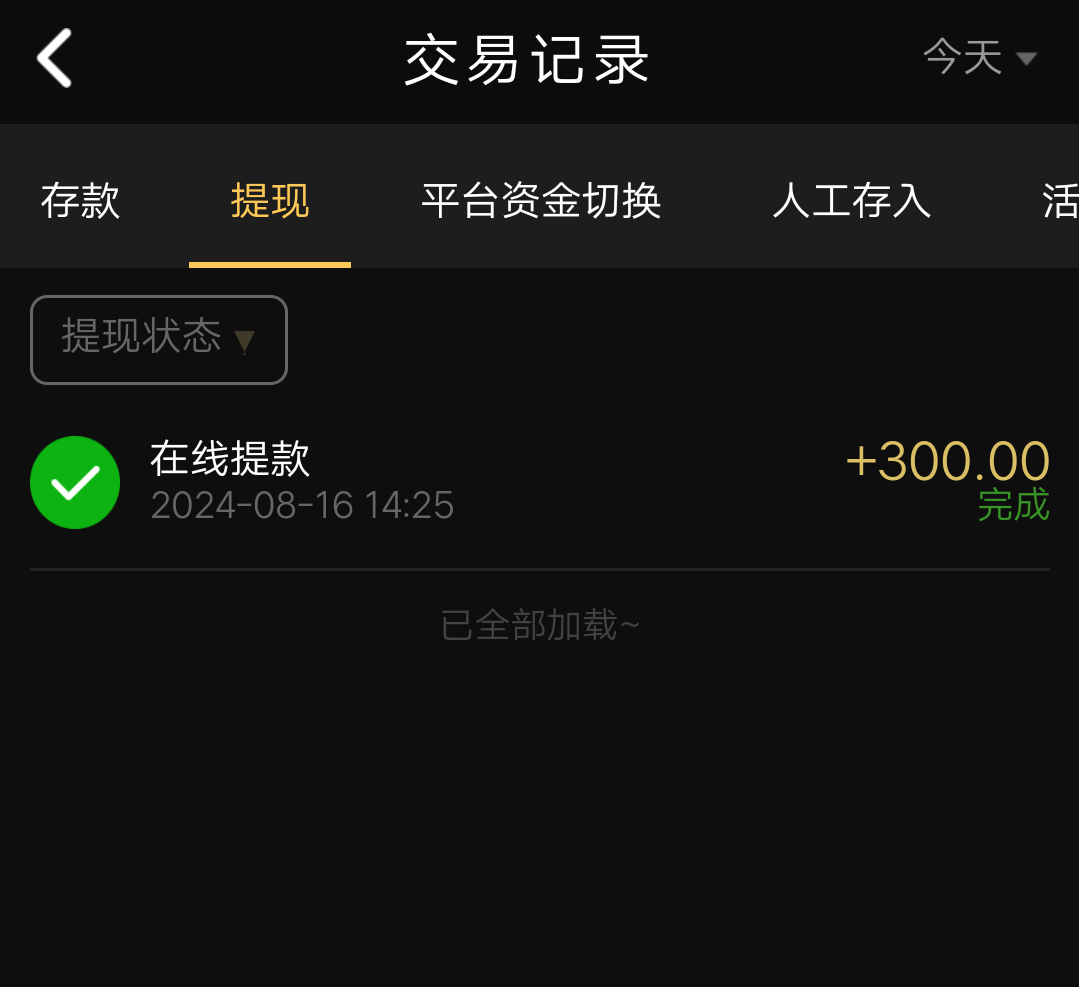Viewport: 1079px width, 987px height.
Task: Open the 人工存入 tab
Action: (x=852, y=201)
